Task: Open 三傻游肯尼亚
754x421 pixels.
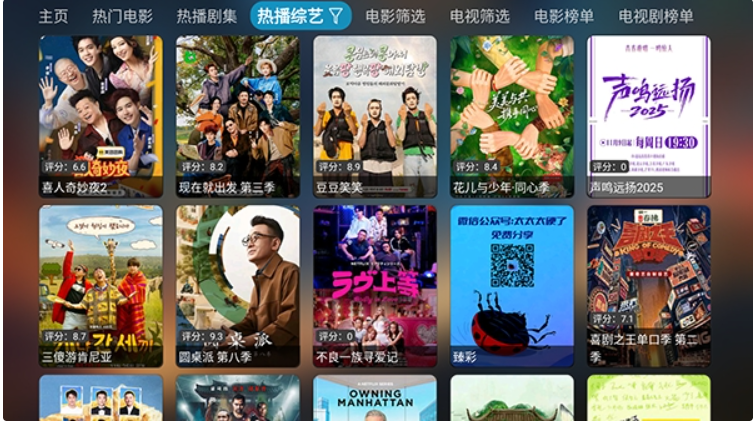Action: pos(100,285)
